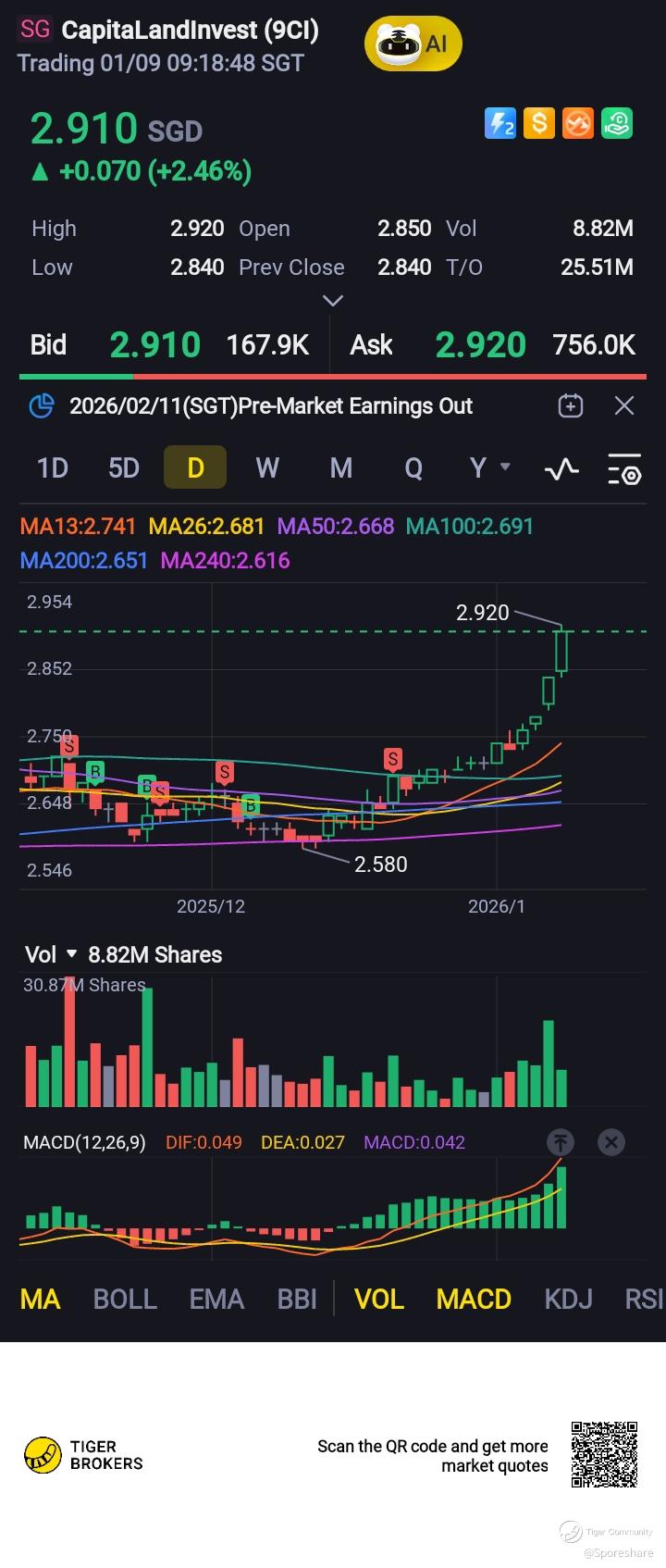
Task: Select the BBI indicator
Action: 297,1299
